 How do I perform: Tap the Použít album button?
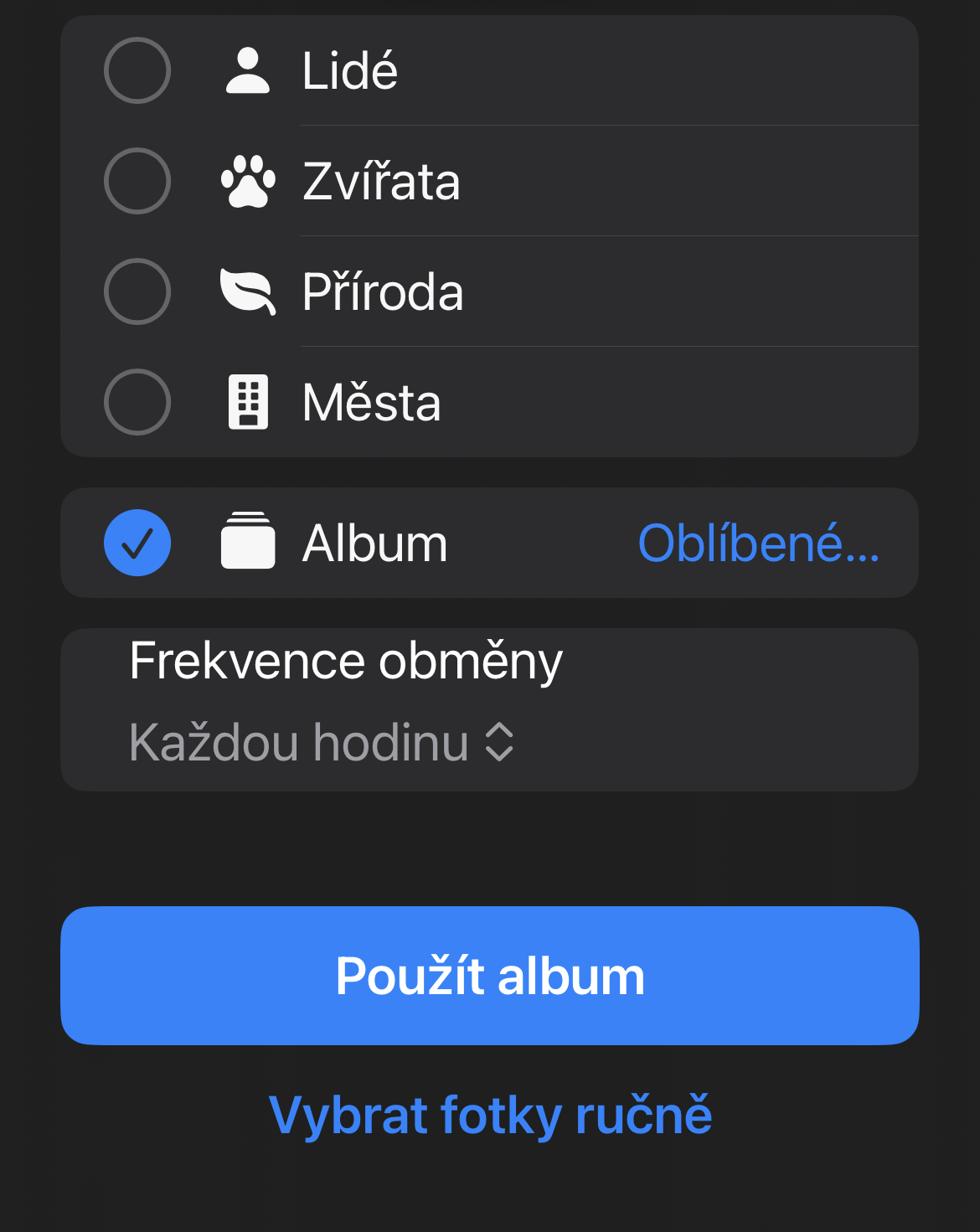(490, 976)
